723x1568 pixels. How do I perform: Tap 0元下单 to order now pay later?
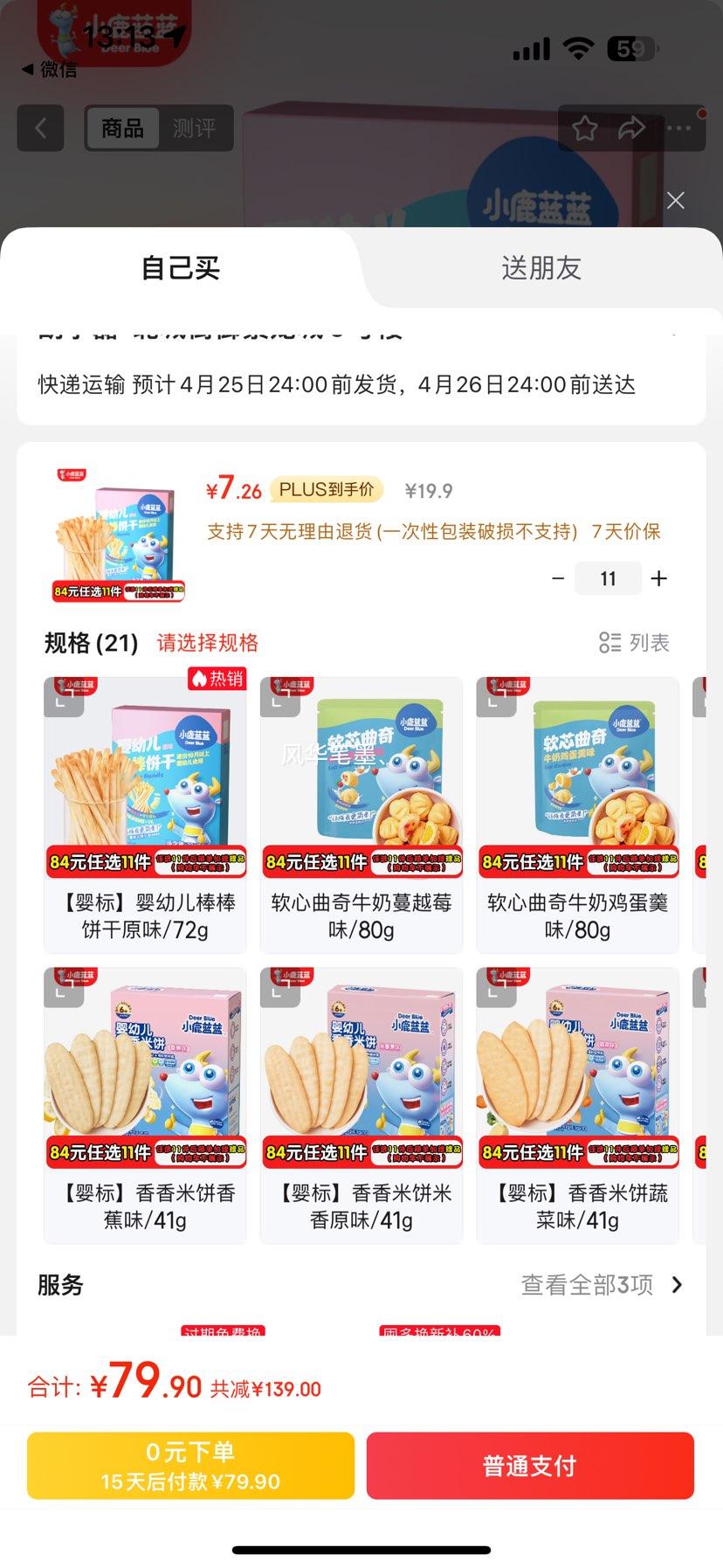click(189, 1466)
